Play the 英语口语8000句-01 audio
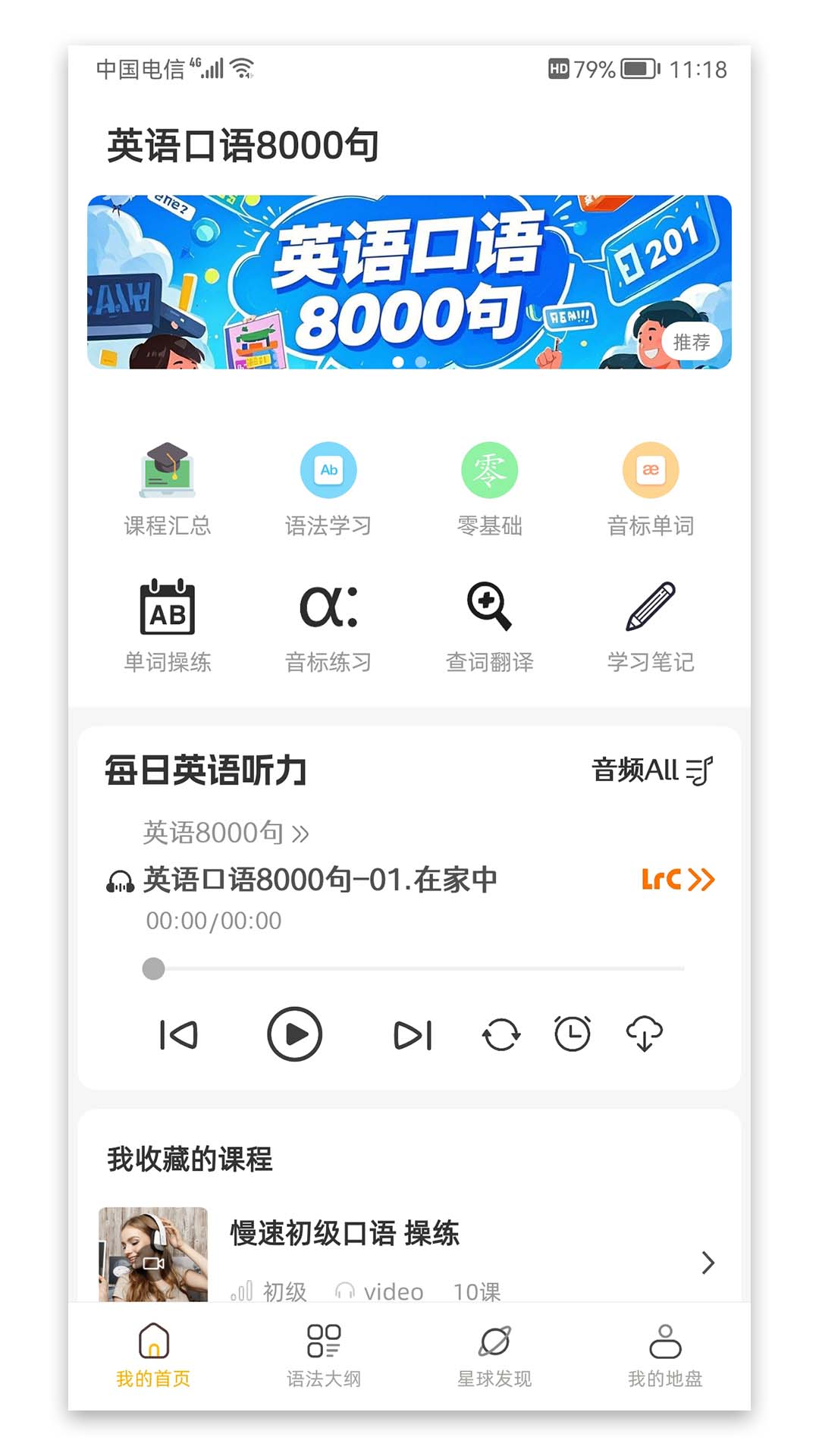819x1456 pixels. [x=296, y=1033]
